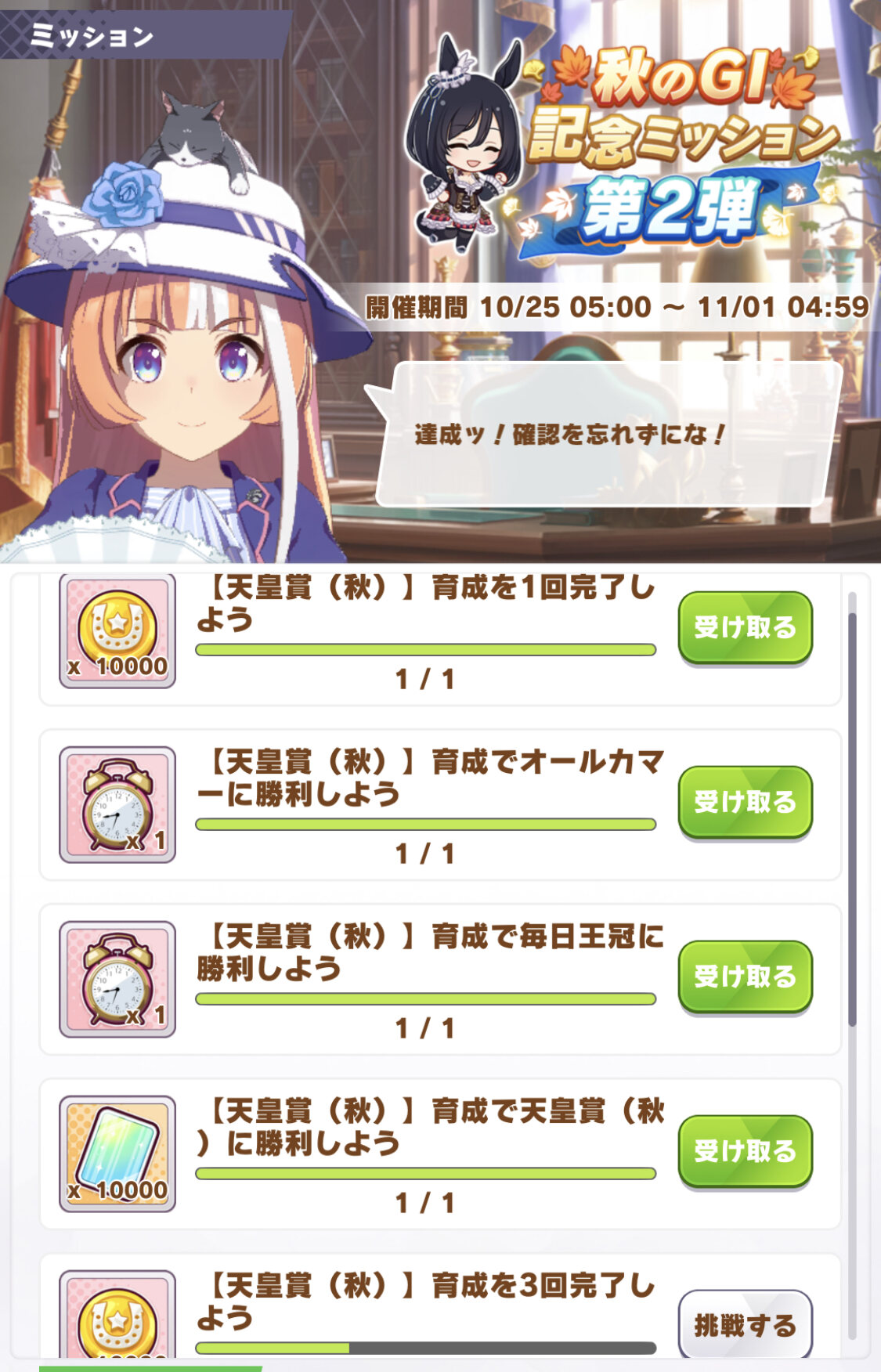Tap the alarm clock reward on All Comer mission

click(x=117, y=804)
